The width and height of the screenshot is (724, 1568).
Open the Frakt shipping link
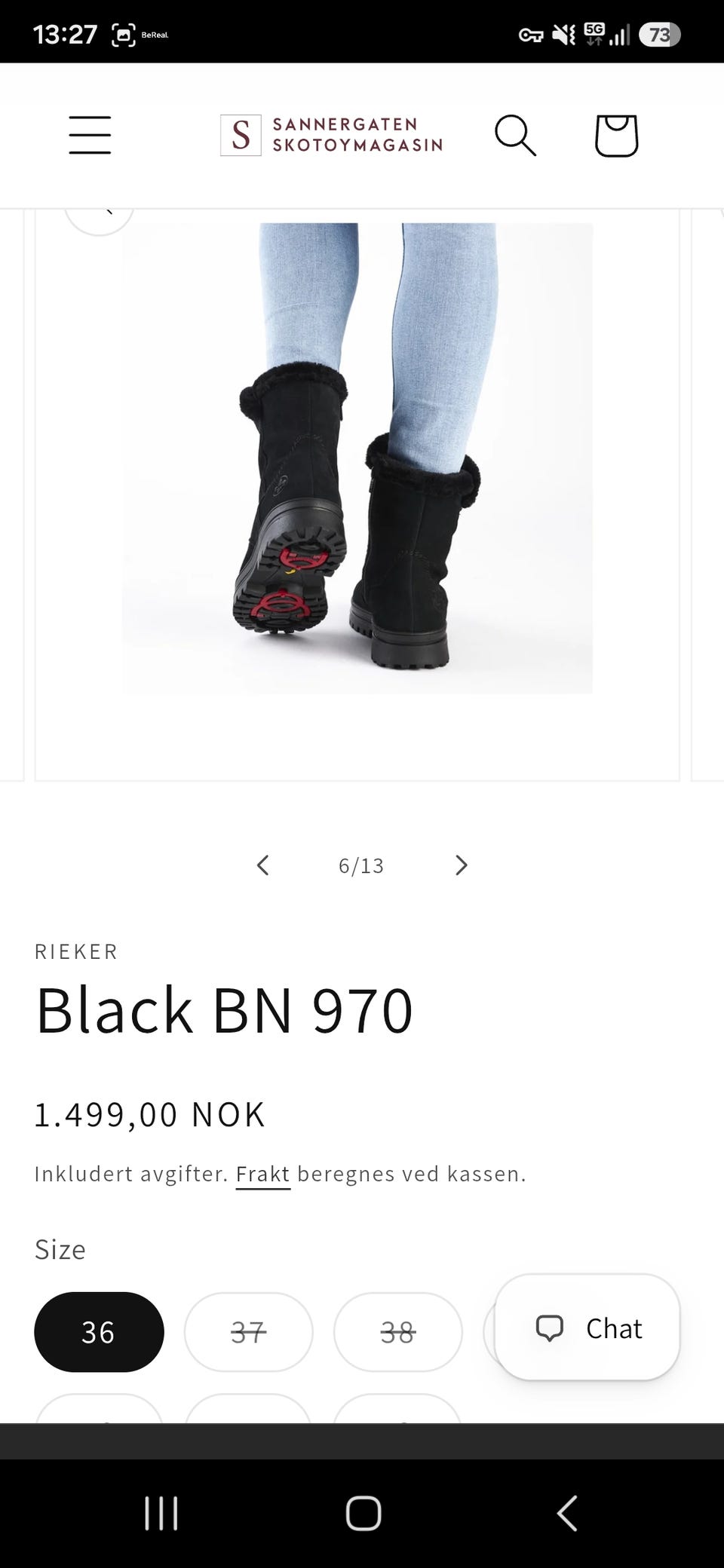pos(262,1174)
